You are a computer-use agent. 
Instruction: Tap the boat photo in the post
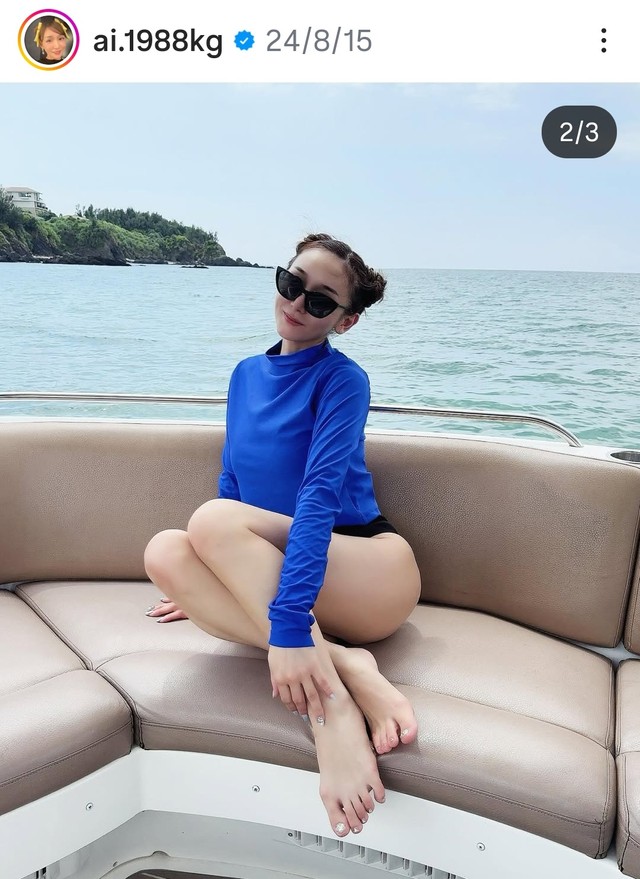tap(320, 480)
